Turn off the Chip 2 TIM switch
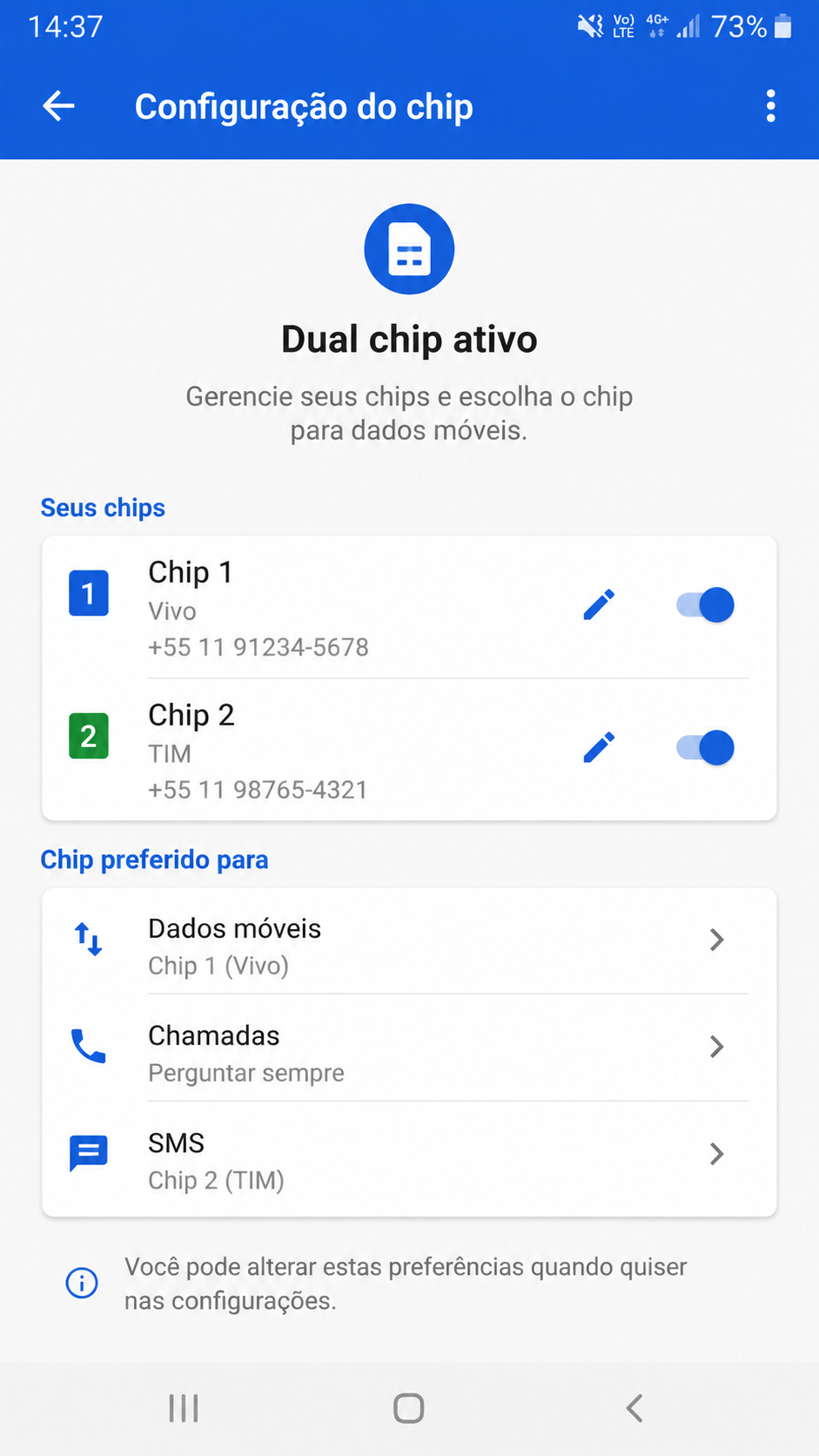This screenshot has height=1456, width=819. (x=705, y=747)
